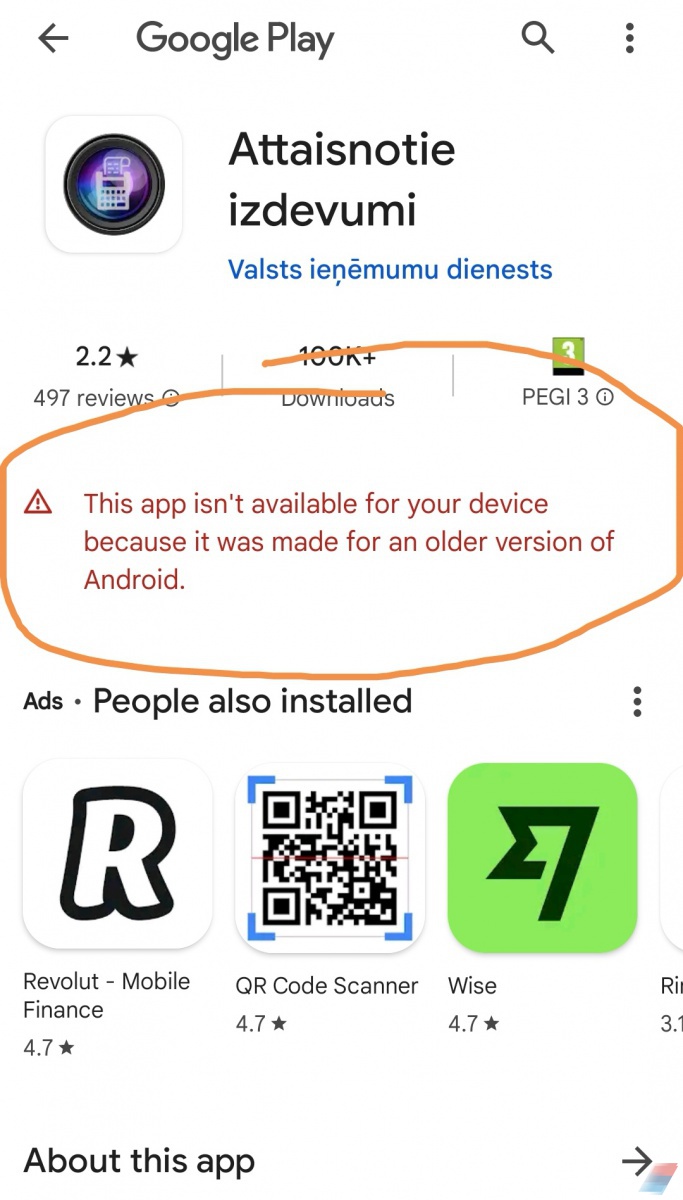Open developer Valsts ieņēmumu dienests page

pyautogui.click(x=390, y=270)
